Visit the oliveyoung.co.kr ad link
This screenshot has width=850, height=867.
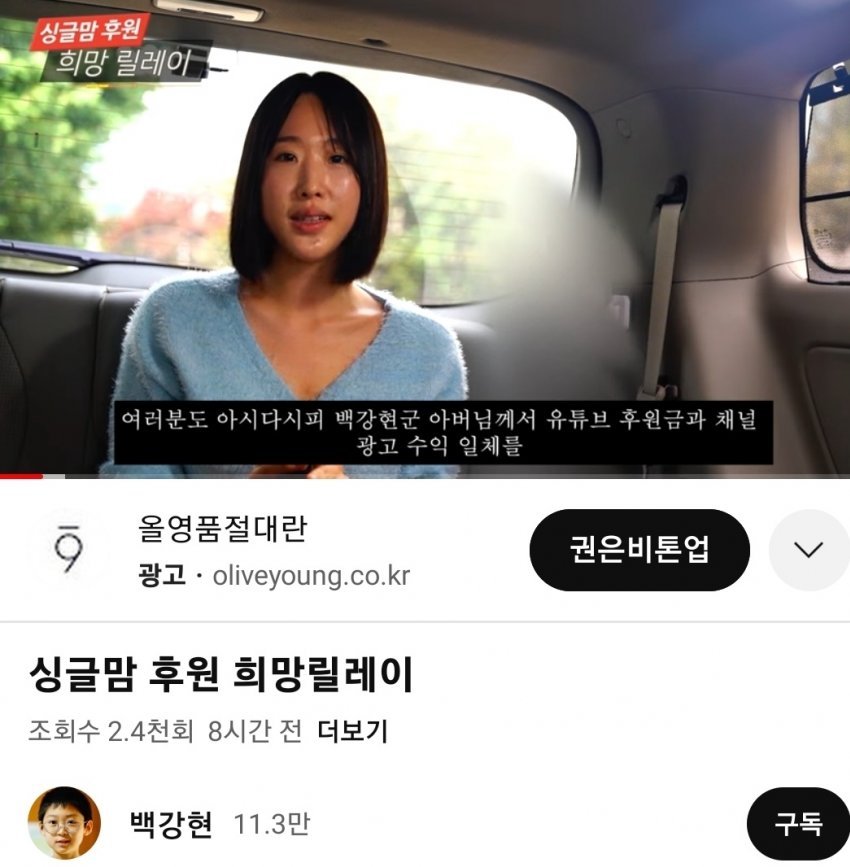coord(311,577)
